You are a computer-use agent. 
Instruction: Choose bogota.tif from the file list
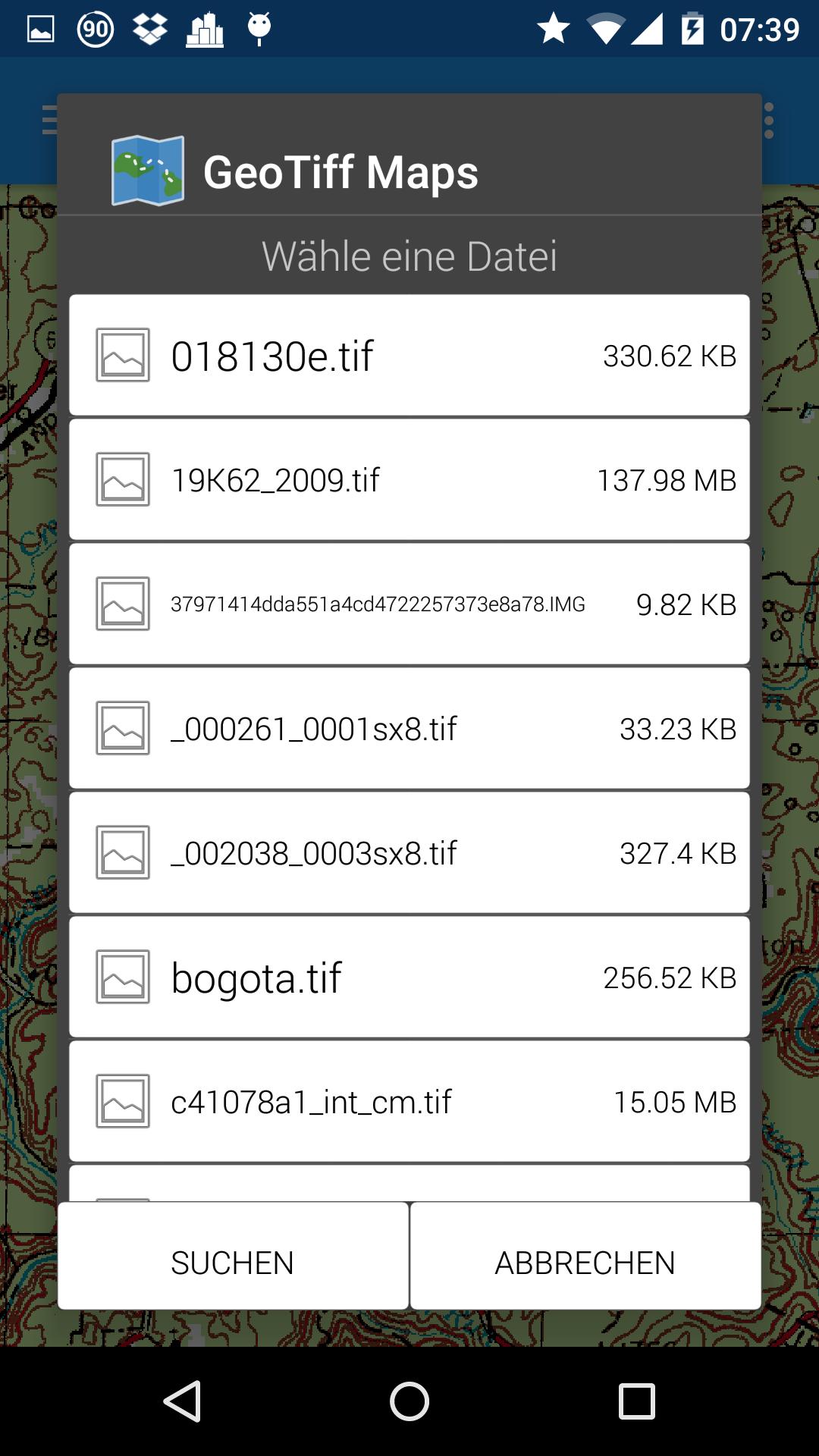click(x=409, y=977)
